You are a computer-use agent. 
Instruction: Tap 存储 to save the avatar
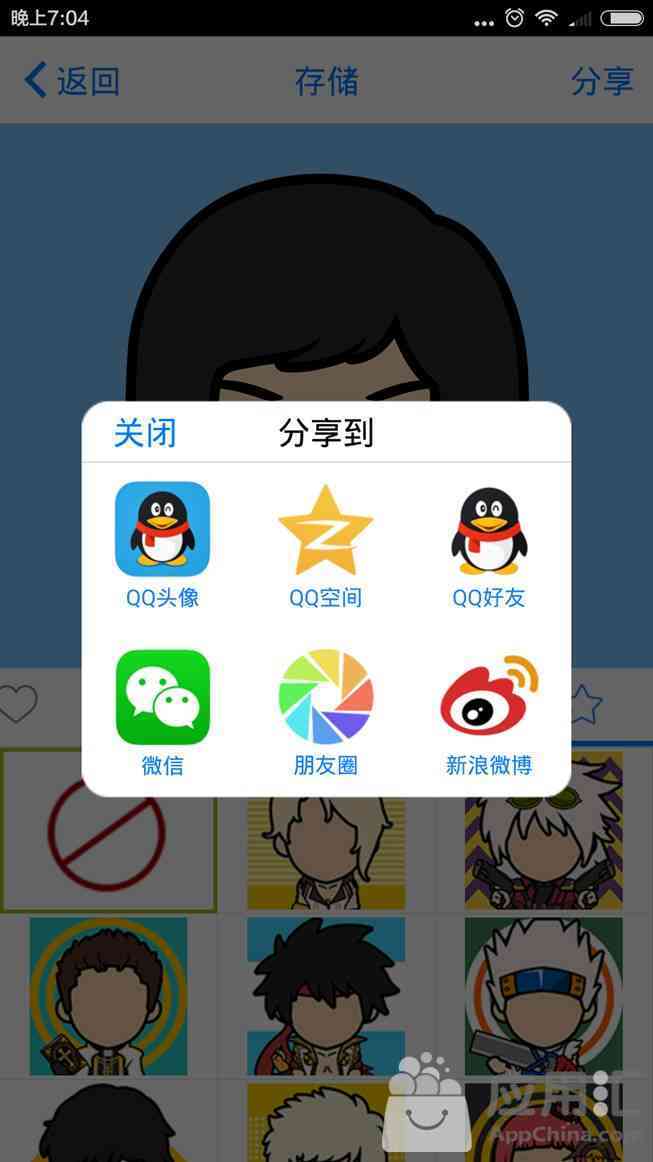pyautogui.click(x=326, y=81)
